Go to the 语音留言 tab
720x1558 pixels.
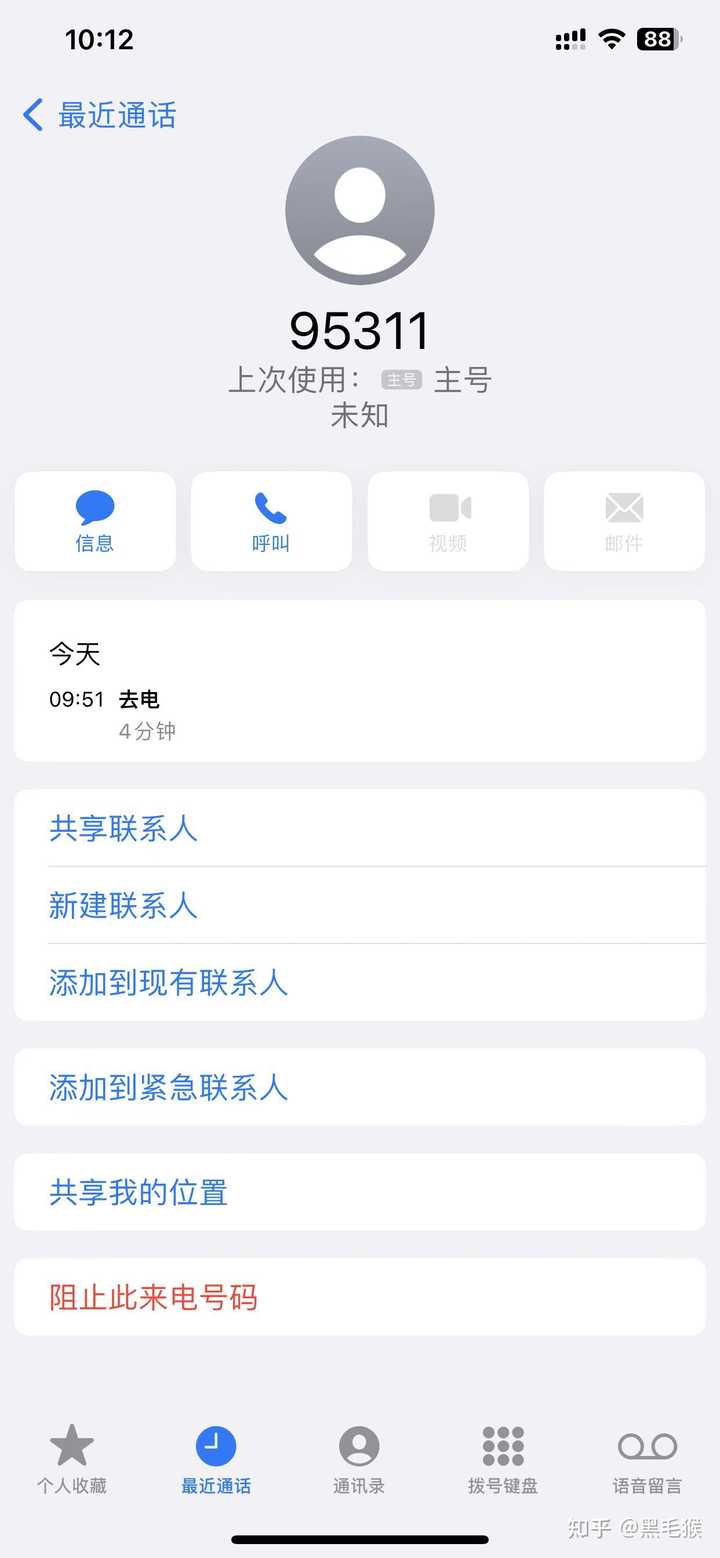[x=647, y=1460]
